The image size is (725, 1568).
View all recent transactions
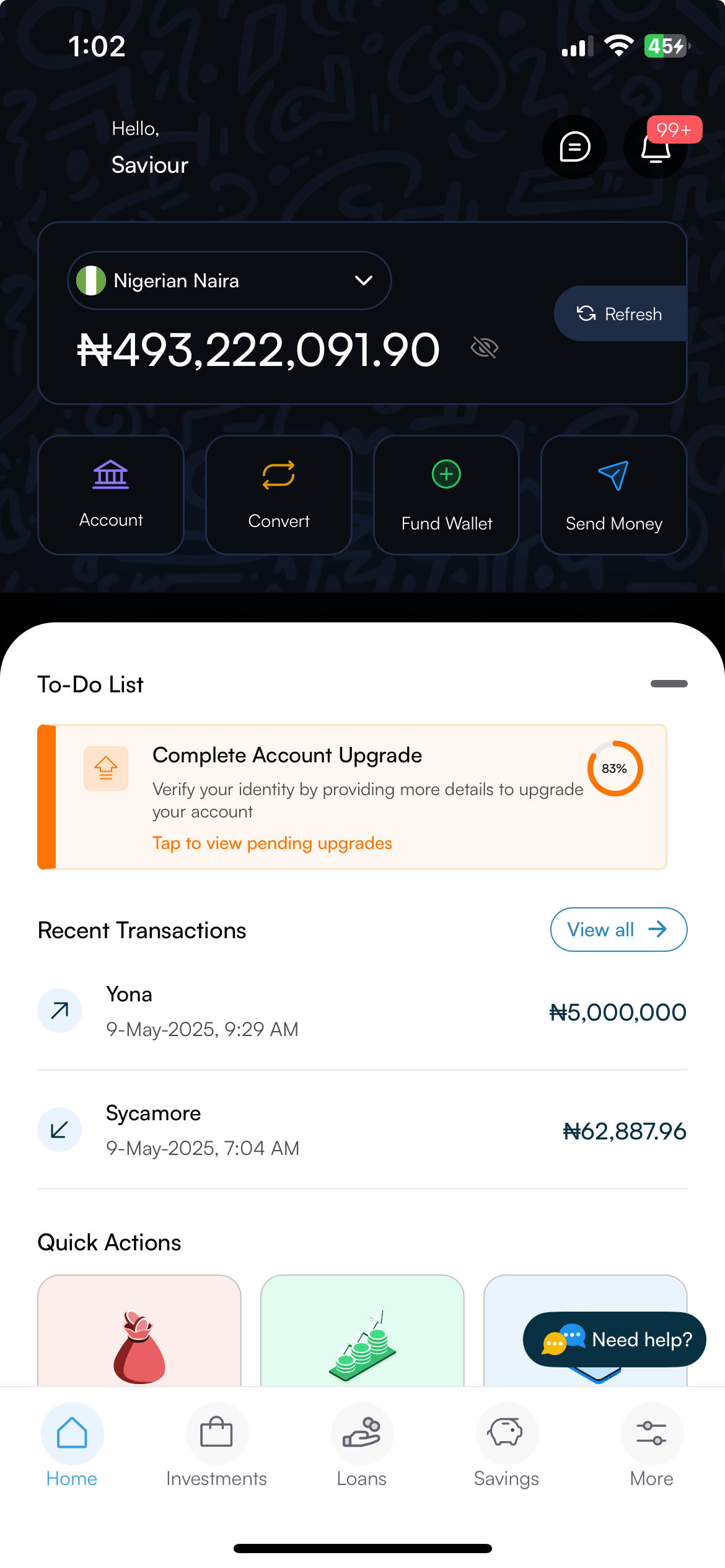tap(618, 930)
